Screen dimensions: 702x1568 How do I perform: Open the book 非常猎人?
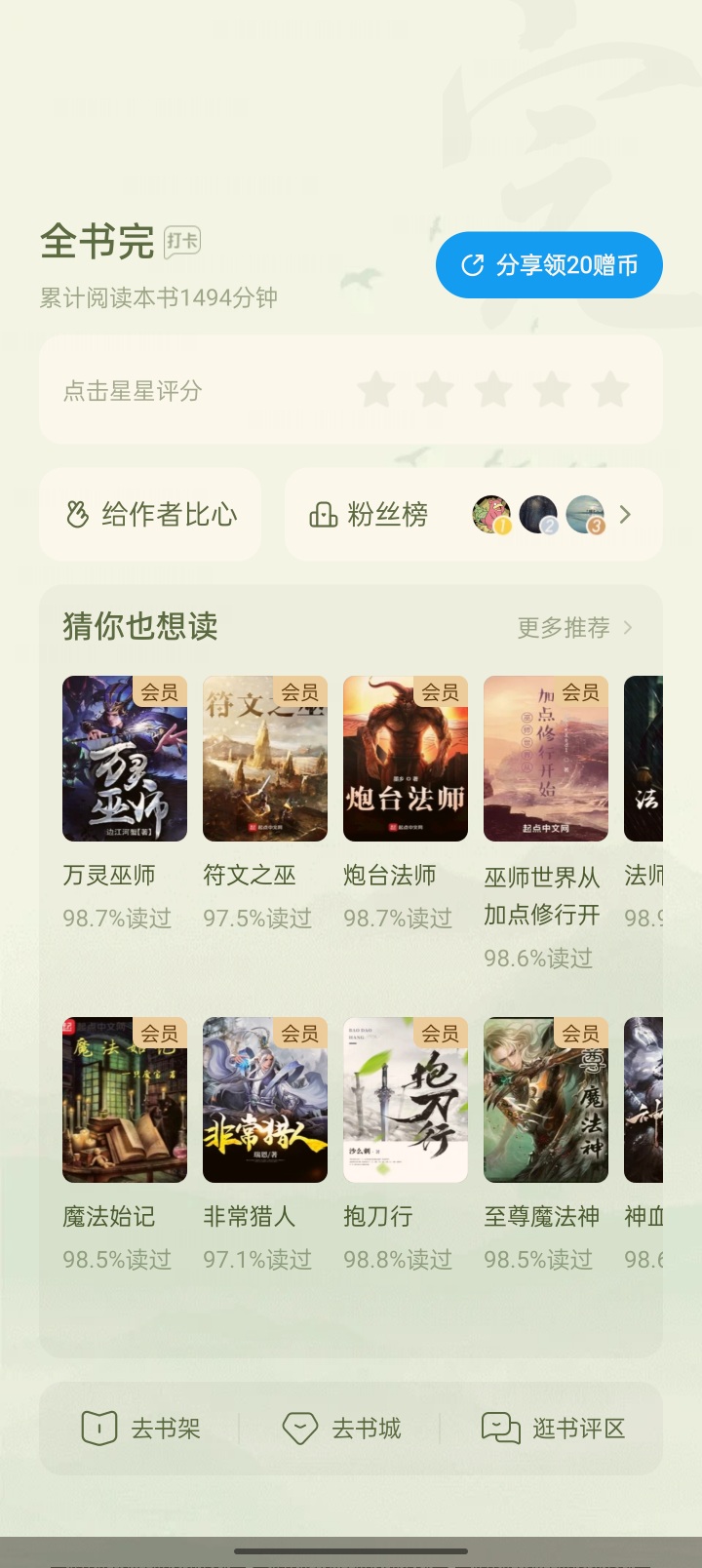[265, 1100]
